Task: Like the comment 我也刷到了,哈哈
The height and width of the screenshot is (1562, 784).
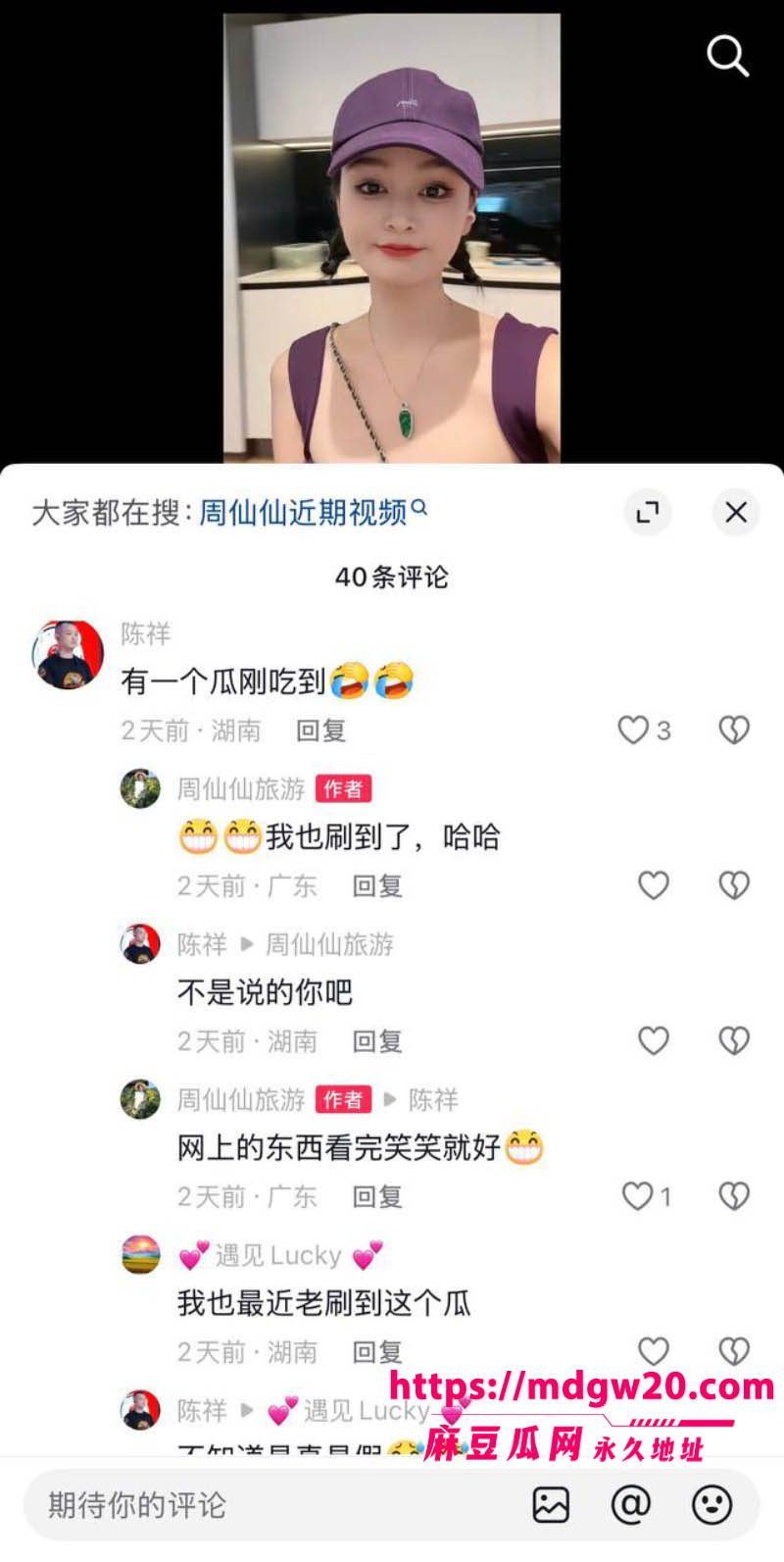Action: (654, 885)
